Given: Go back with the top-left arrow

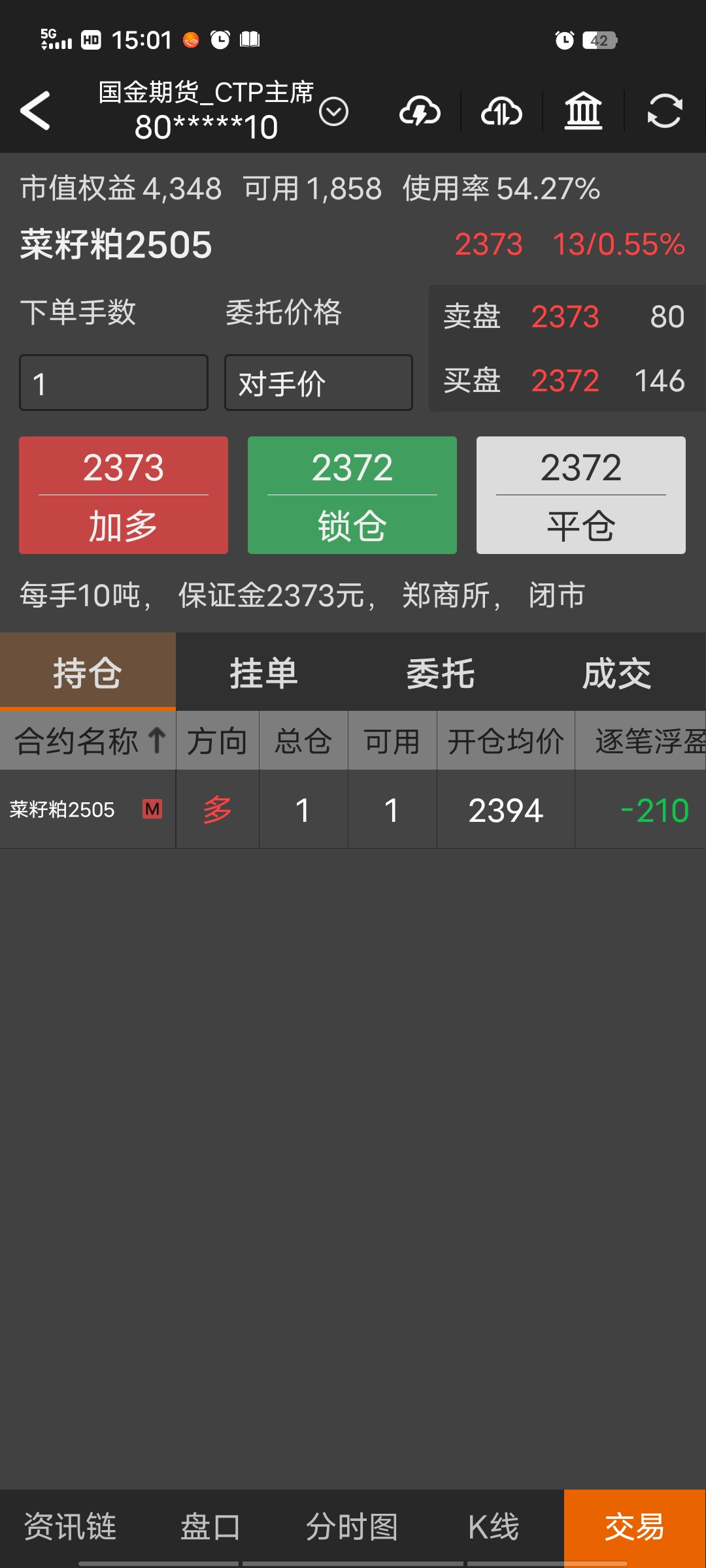Looking at the screenshot, I should [x=35, y=110].
